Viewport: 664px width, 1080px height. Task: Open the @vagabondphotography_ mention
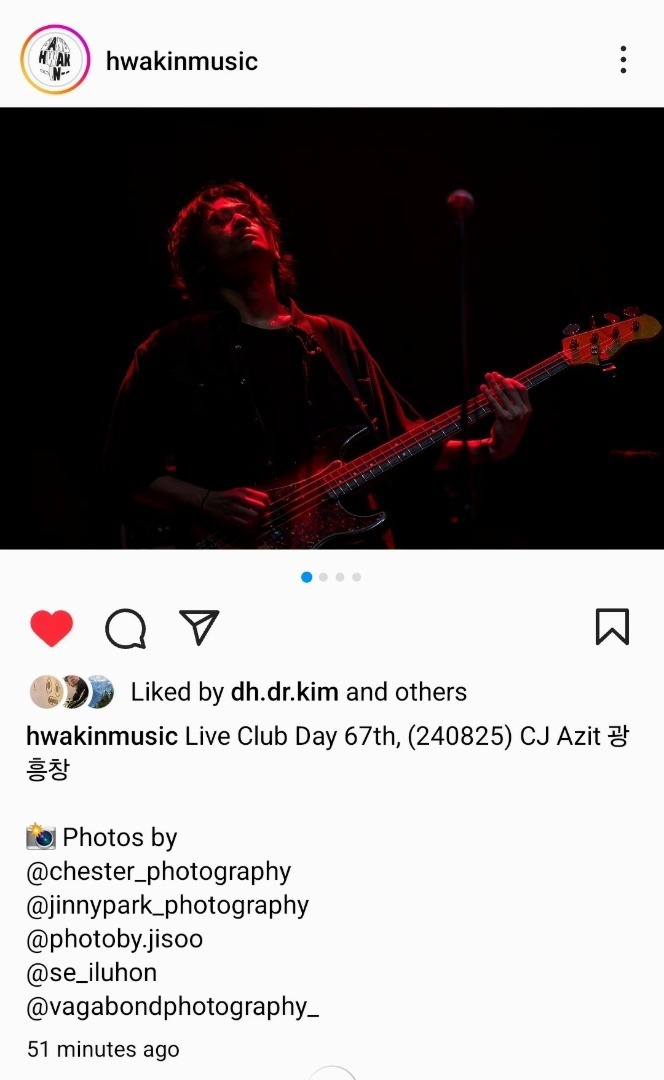point(172,1006)
